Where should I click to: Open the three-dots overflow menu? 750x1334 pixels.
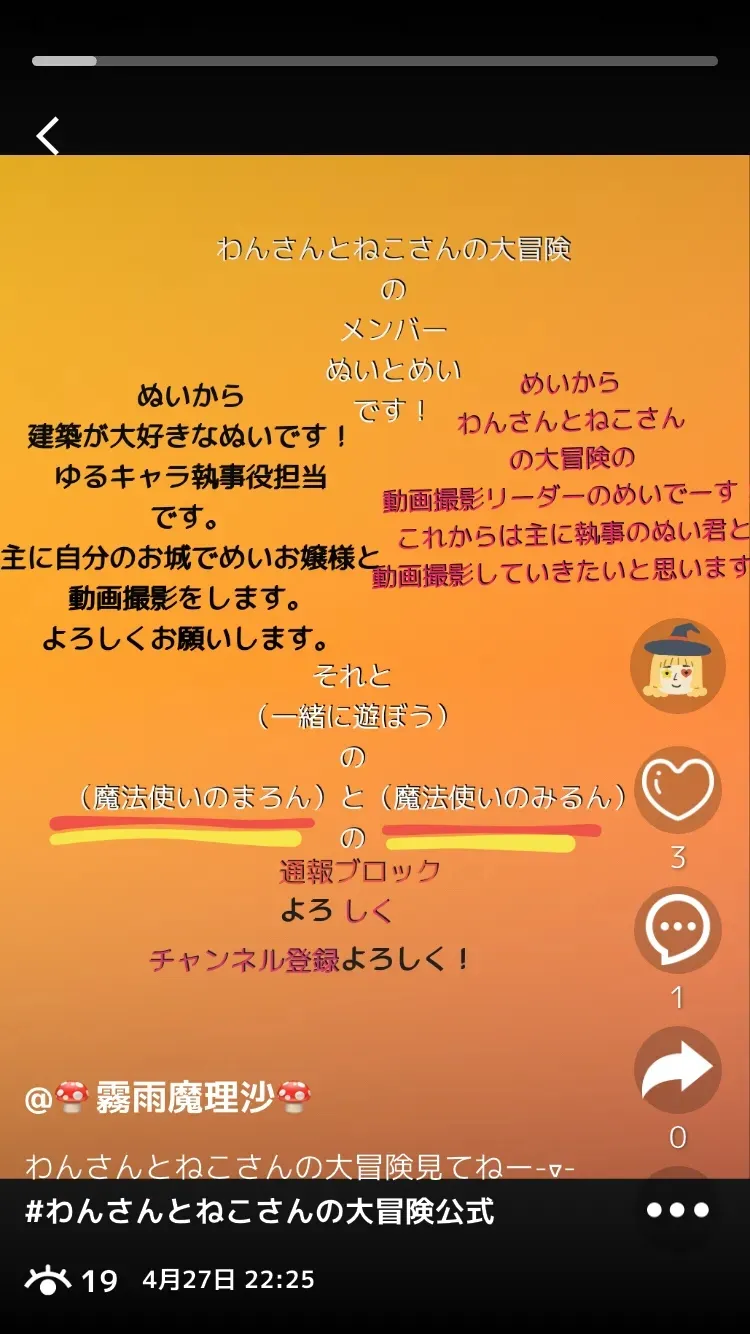pyautogui.click(x=678, y=1211)
